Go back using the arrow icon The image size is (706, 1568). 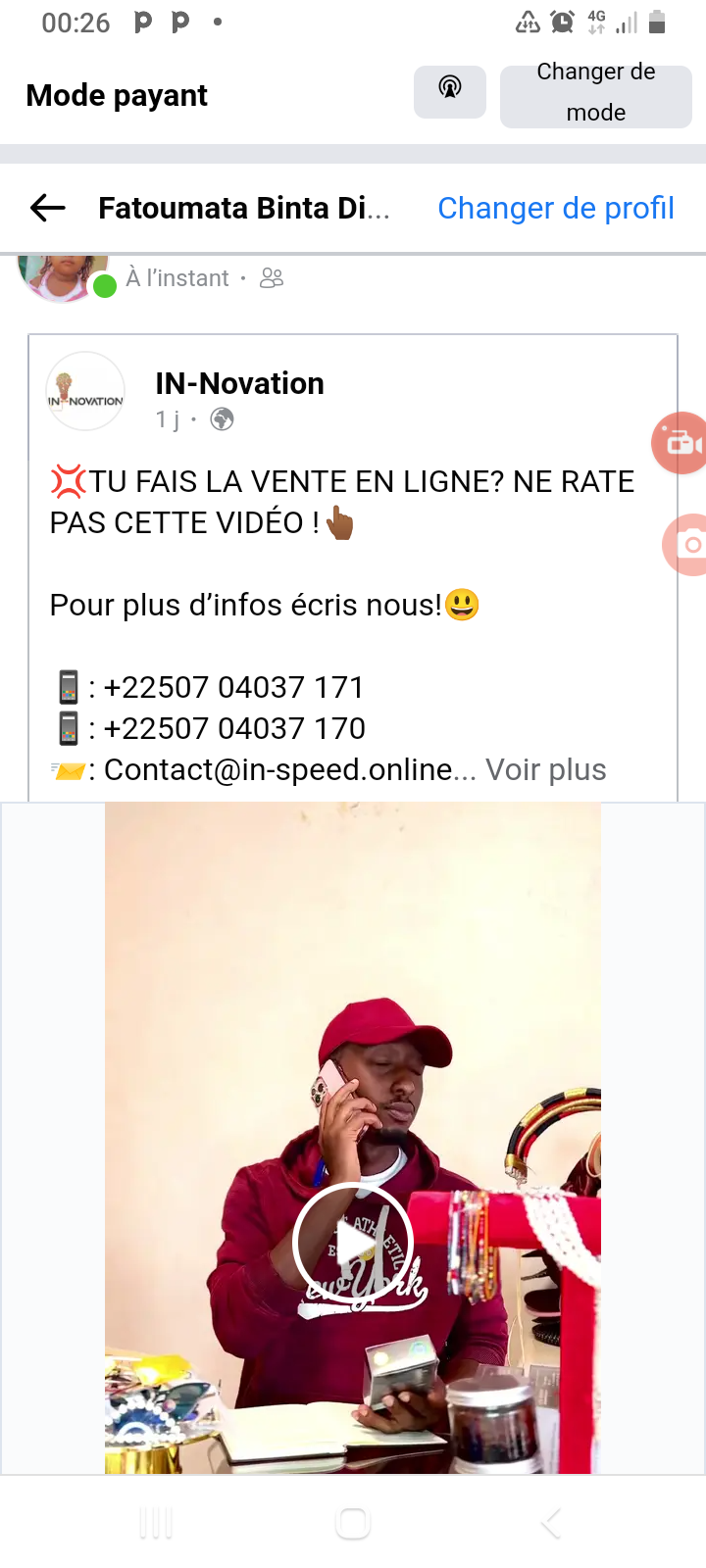coord(47,208)
